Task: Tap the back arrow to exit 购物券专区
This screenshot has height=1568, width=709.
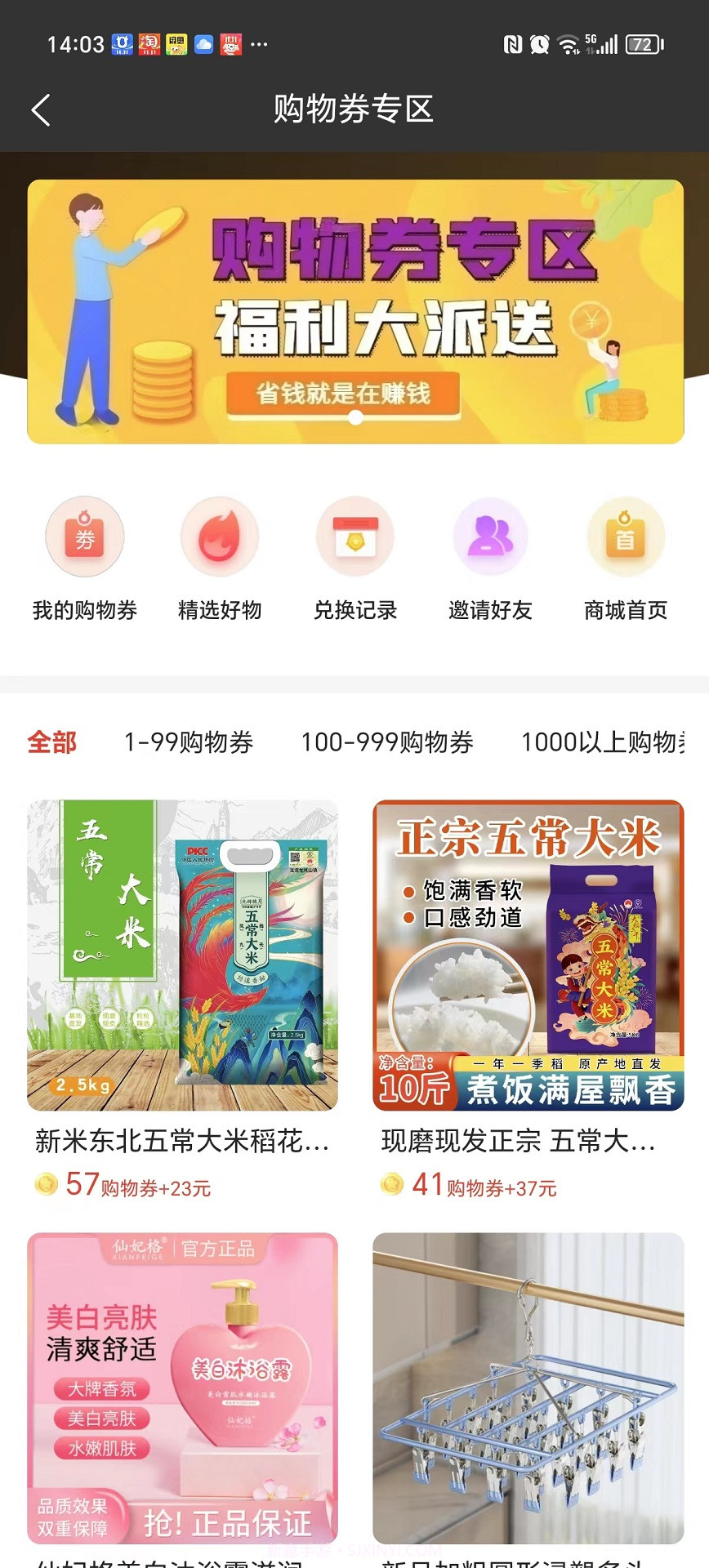Action: pos(41,109)
